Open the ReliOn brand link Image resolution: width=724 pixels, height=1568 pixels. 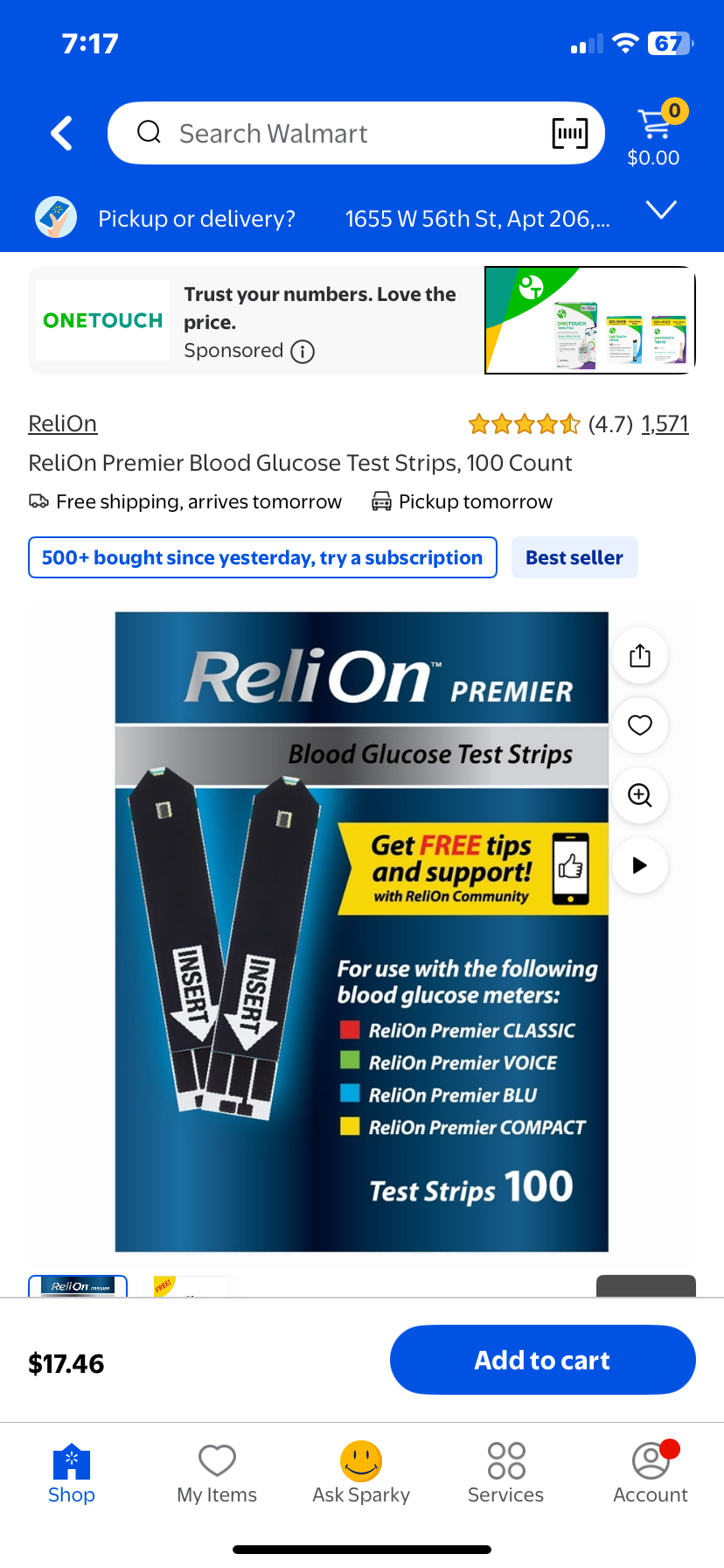[x=62, y=423]
